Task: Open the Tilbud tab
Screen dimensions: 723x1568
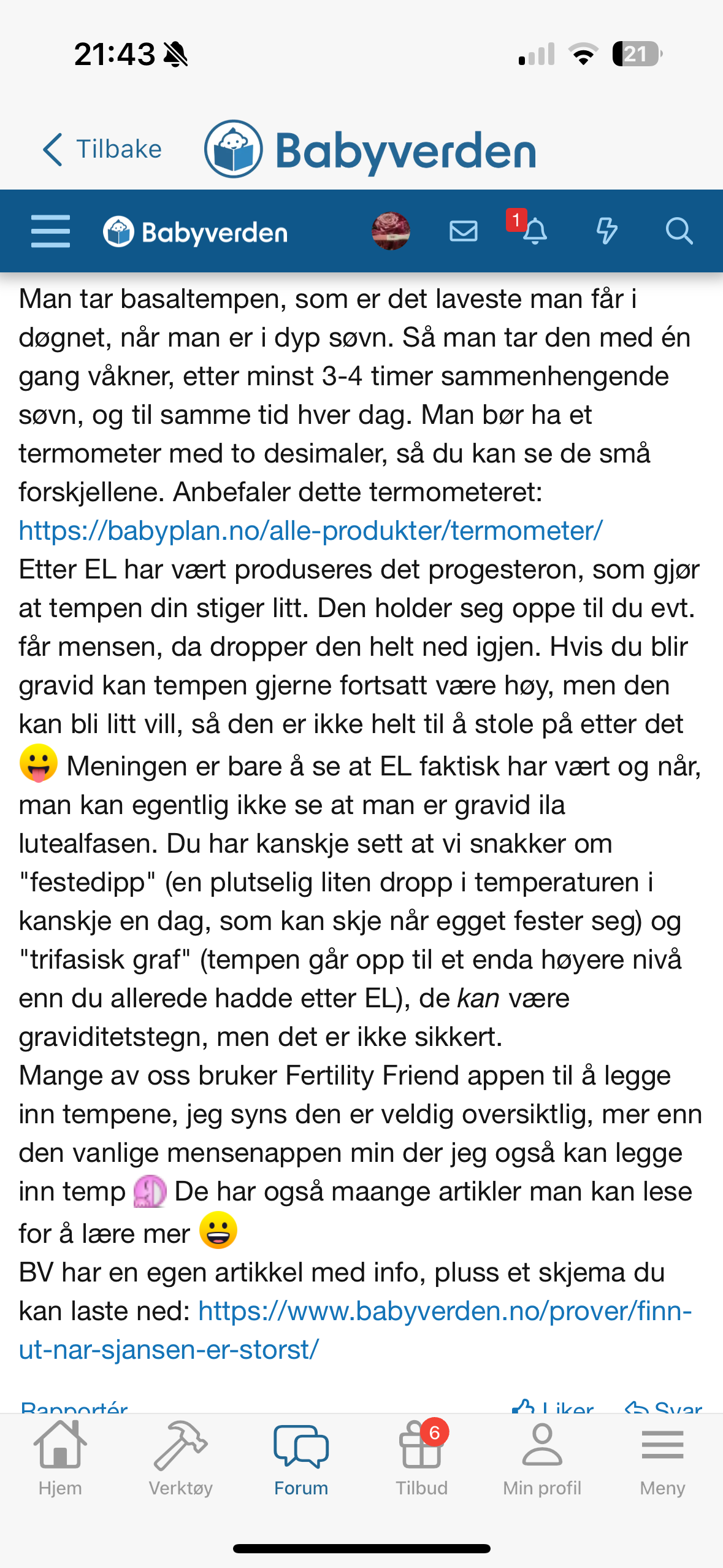Action: 421,1459
